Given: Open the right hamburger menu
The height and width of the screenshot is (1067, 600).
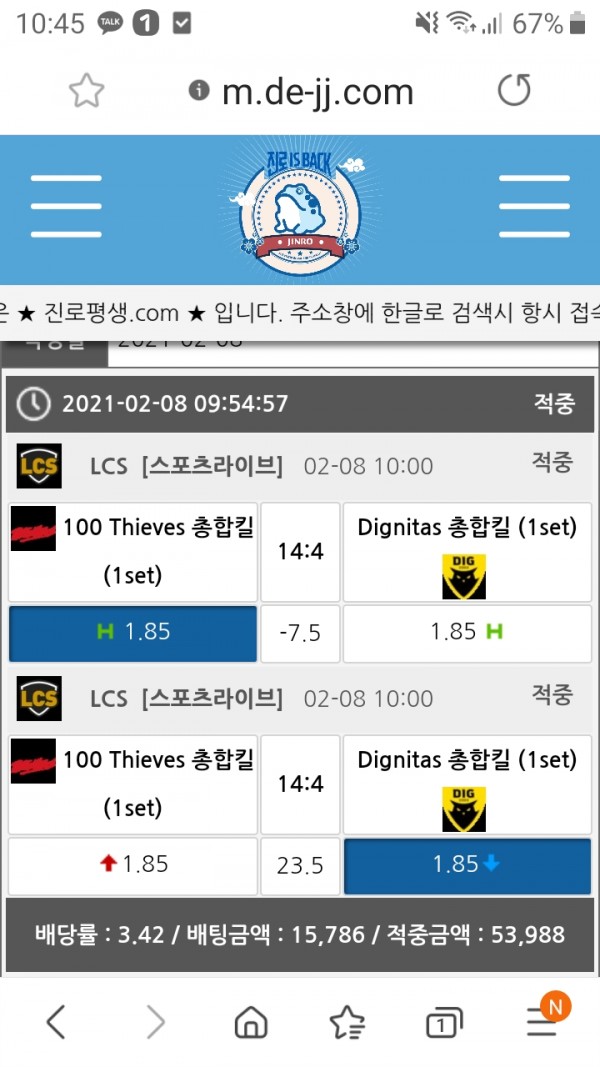Looking at the screenshot, I should pos(534,207).
